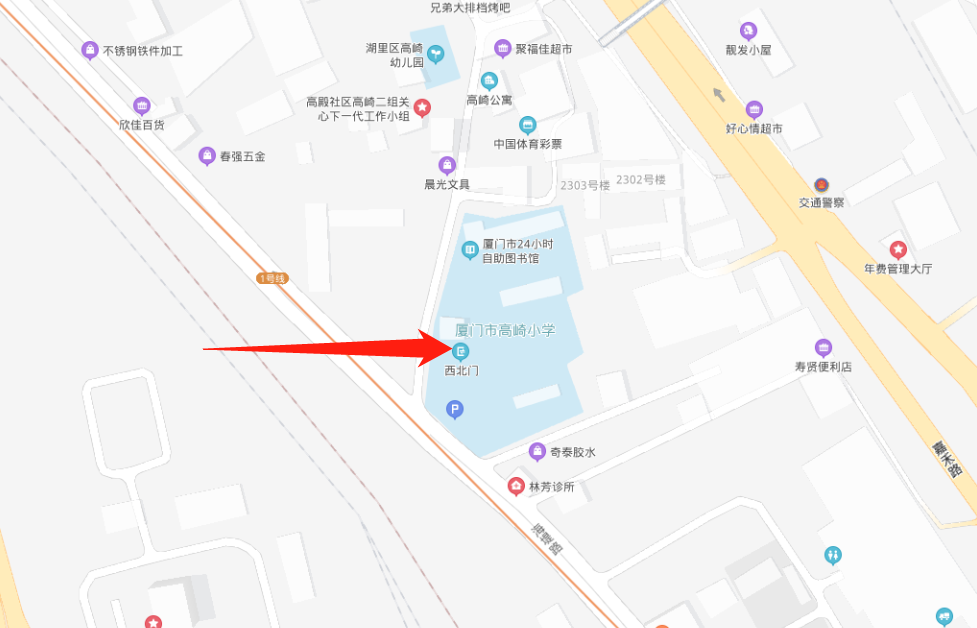The image size is (977, 628).
Task: Tap the 西北门 gate marker of the school
Action: tap(460, 351)
